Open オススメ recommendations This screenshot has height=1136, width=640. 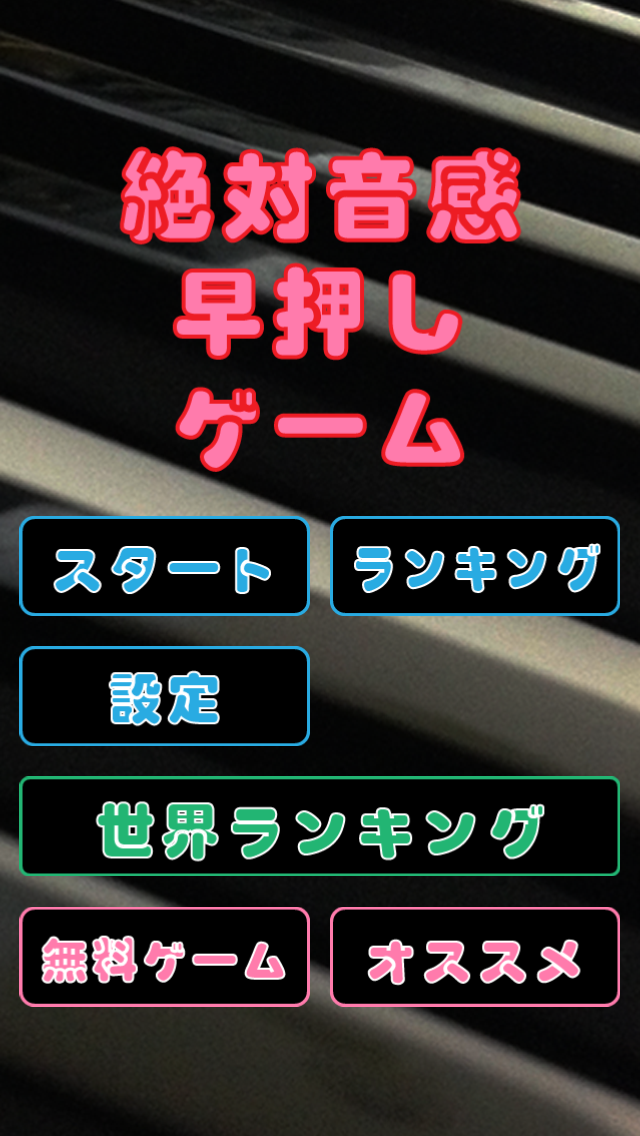[475, 957]
